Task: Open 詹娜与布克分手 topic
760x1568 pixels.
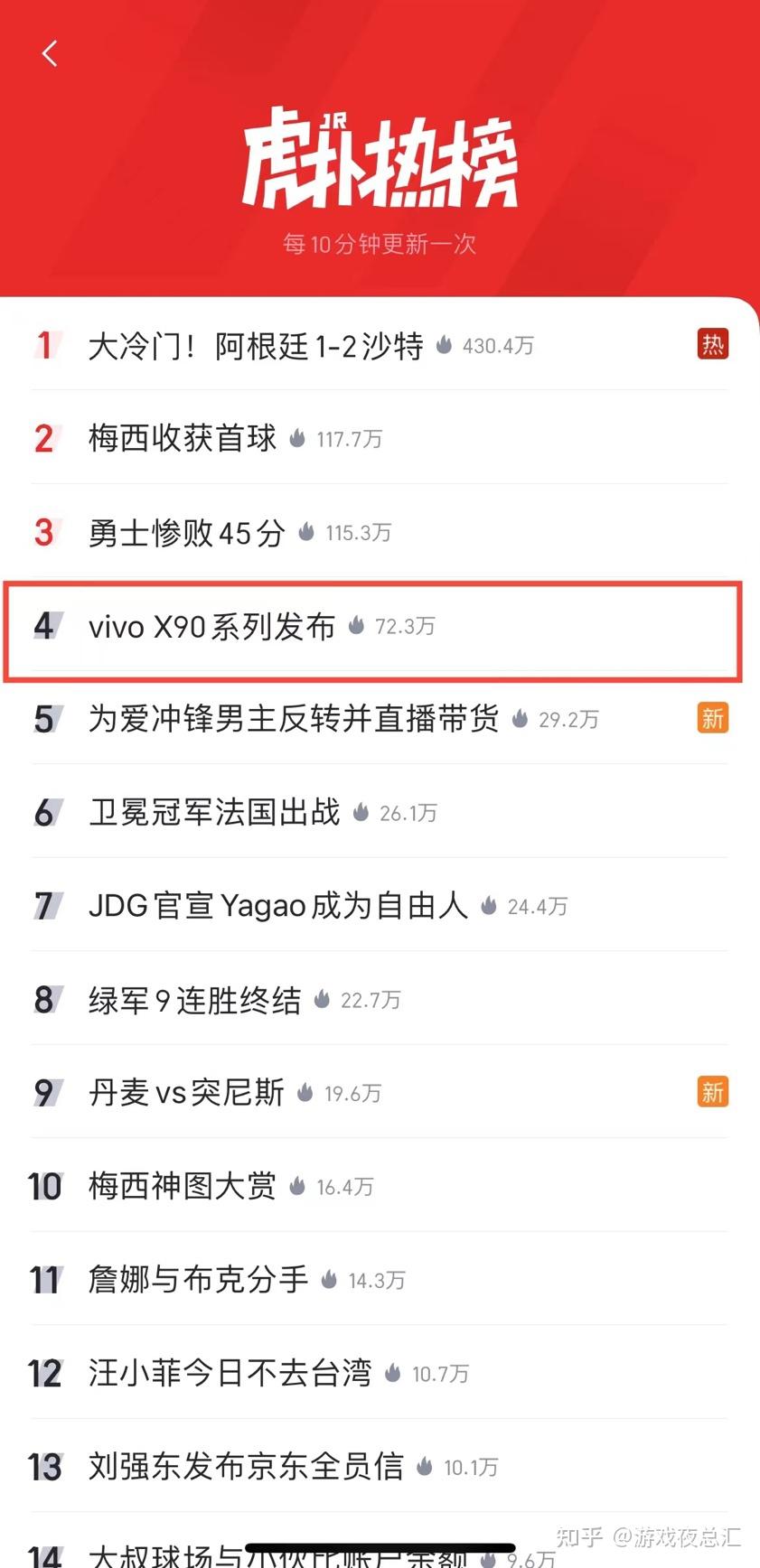Action: coord(199,1280)
